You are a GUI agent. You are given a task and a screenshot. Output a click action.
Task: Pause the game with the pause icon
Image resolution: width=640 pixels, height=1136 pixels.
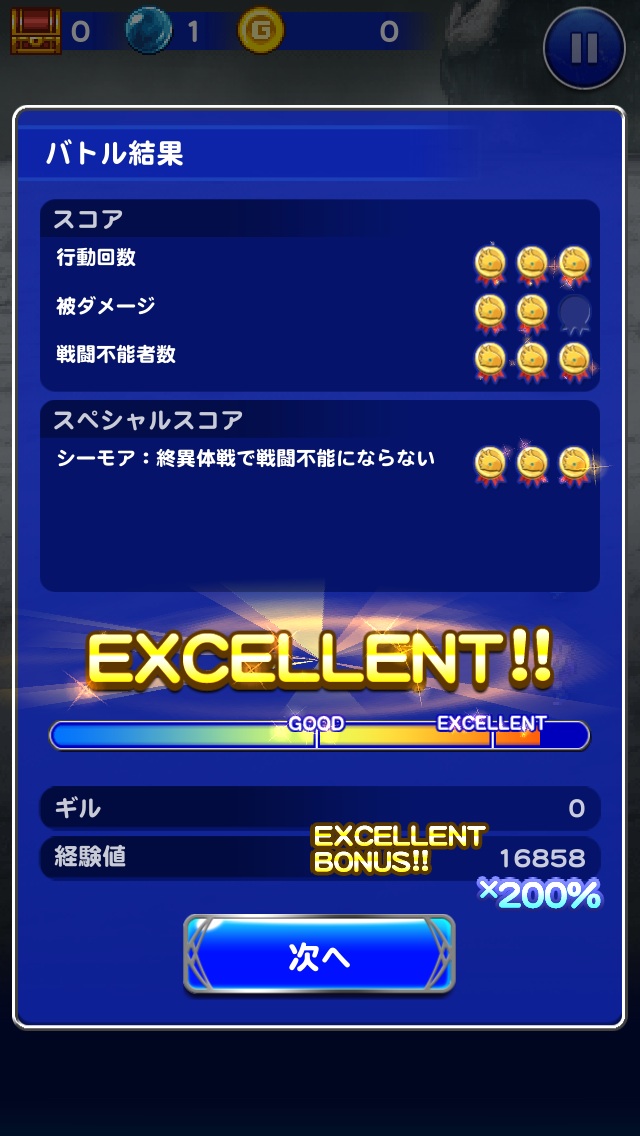(x=585, y=47)
